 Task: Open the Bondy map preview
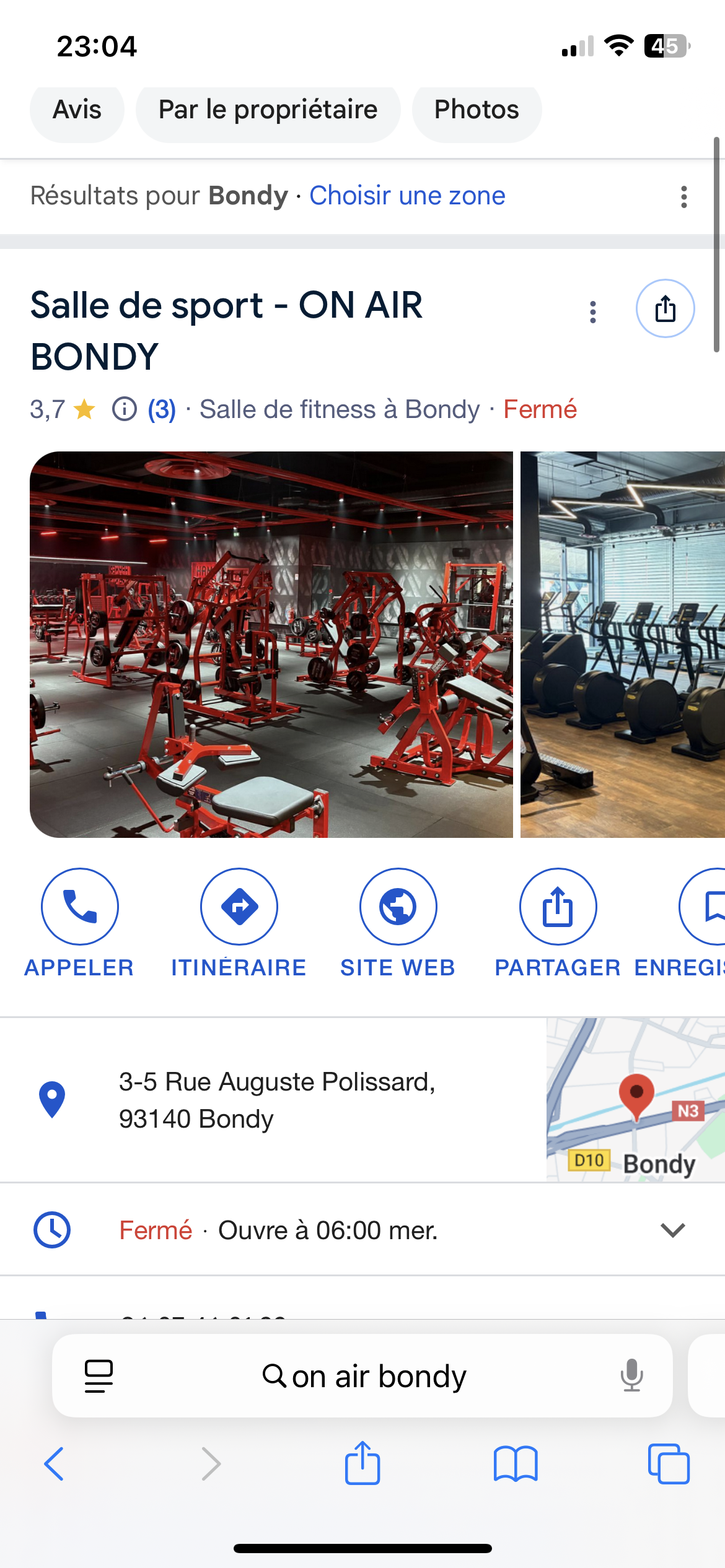coord(635,1100)
